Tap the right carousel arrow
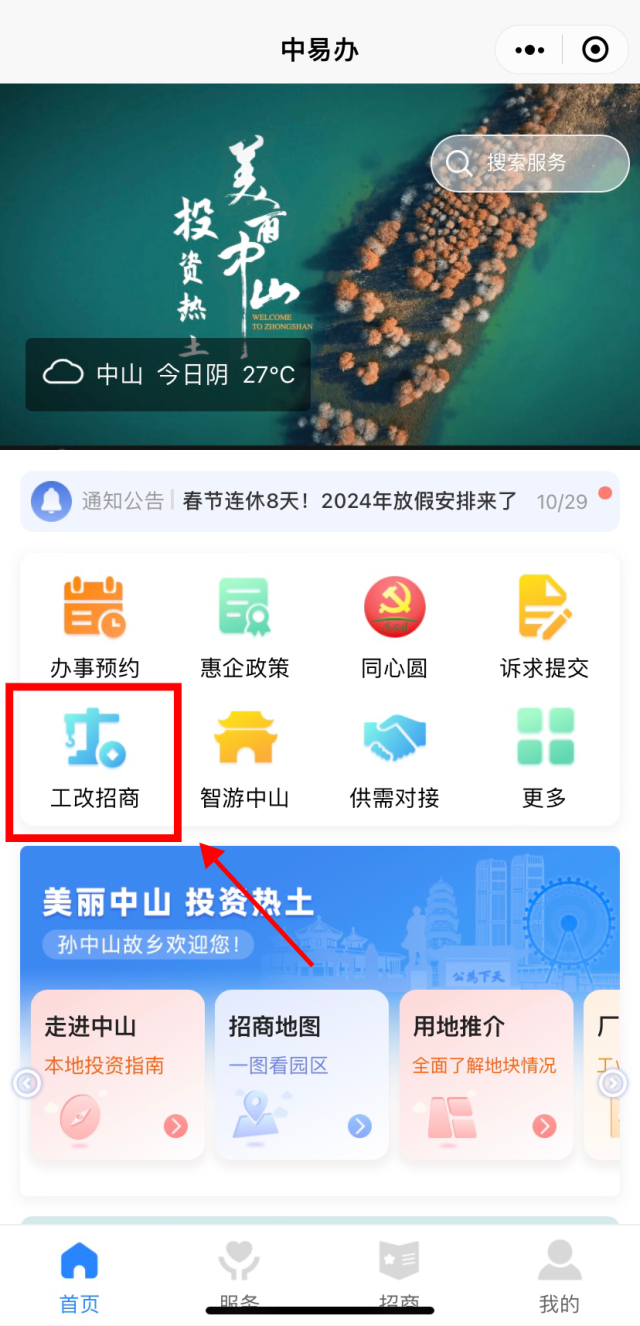640x1326 pixels. [613, 1083]
